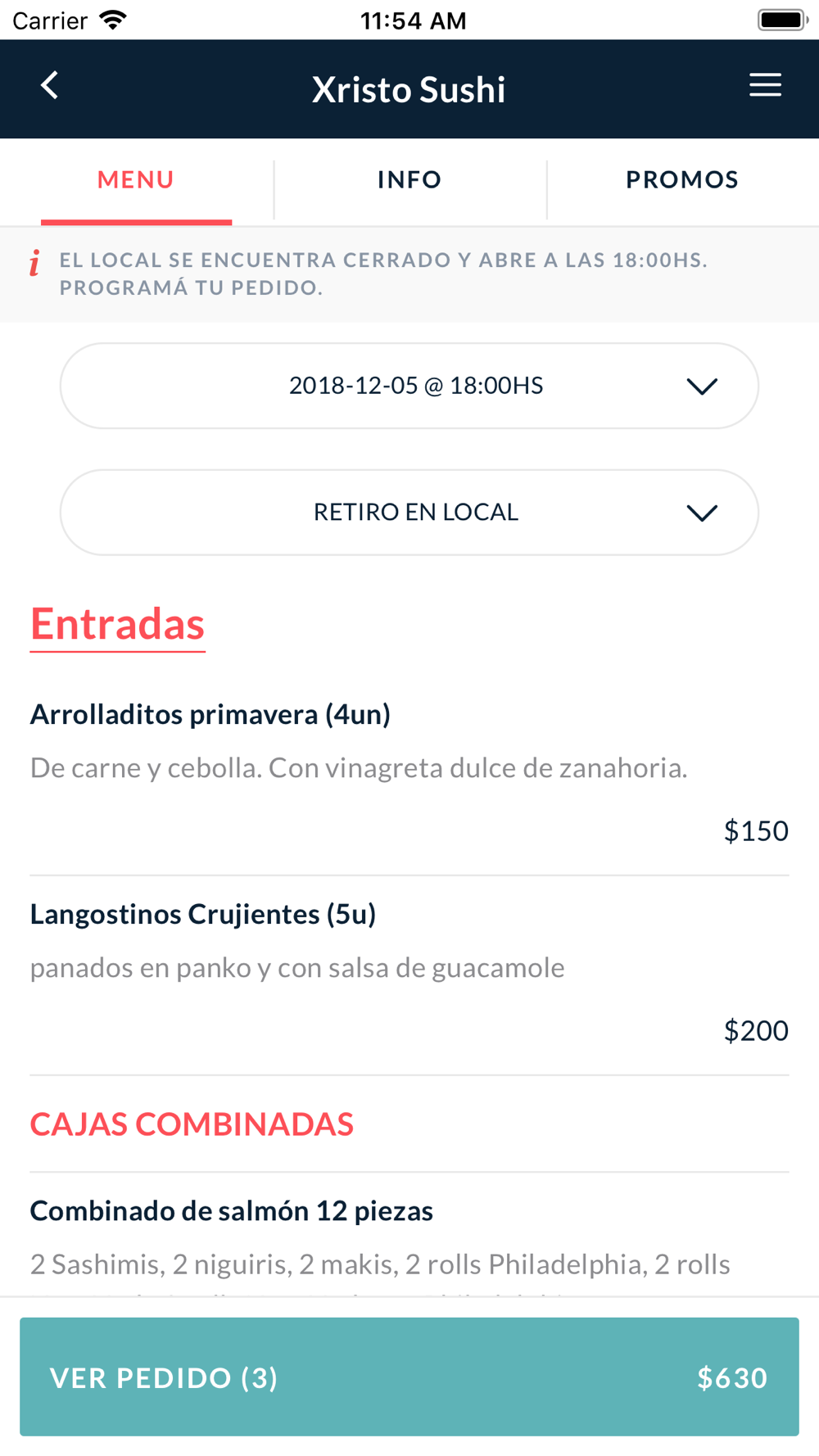This screenshot has height=1456, width=819.
Task: Expand the Retiro en local dropdown
Action: [x=409, y=513]
